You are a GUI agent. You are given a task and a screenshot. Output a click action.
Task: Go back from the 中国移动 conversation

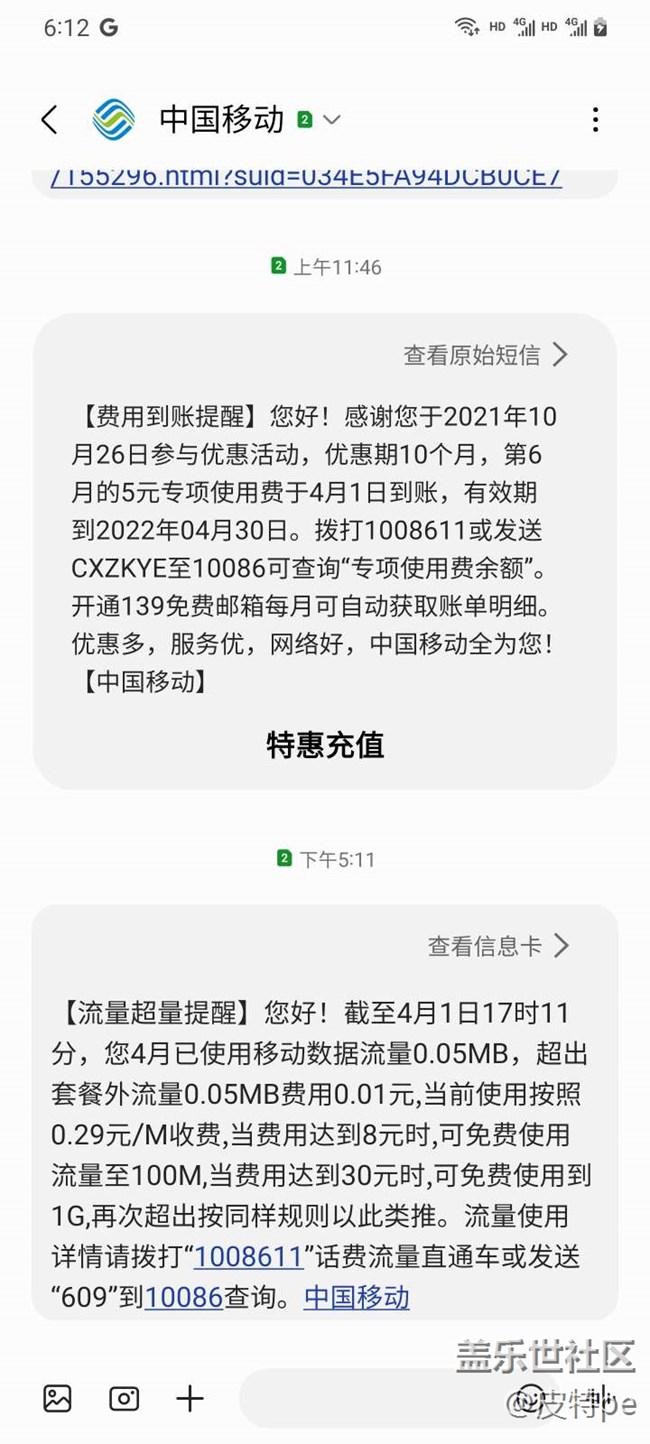(49, 120)
